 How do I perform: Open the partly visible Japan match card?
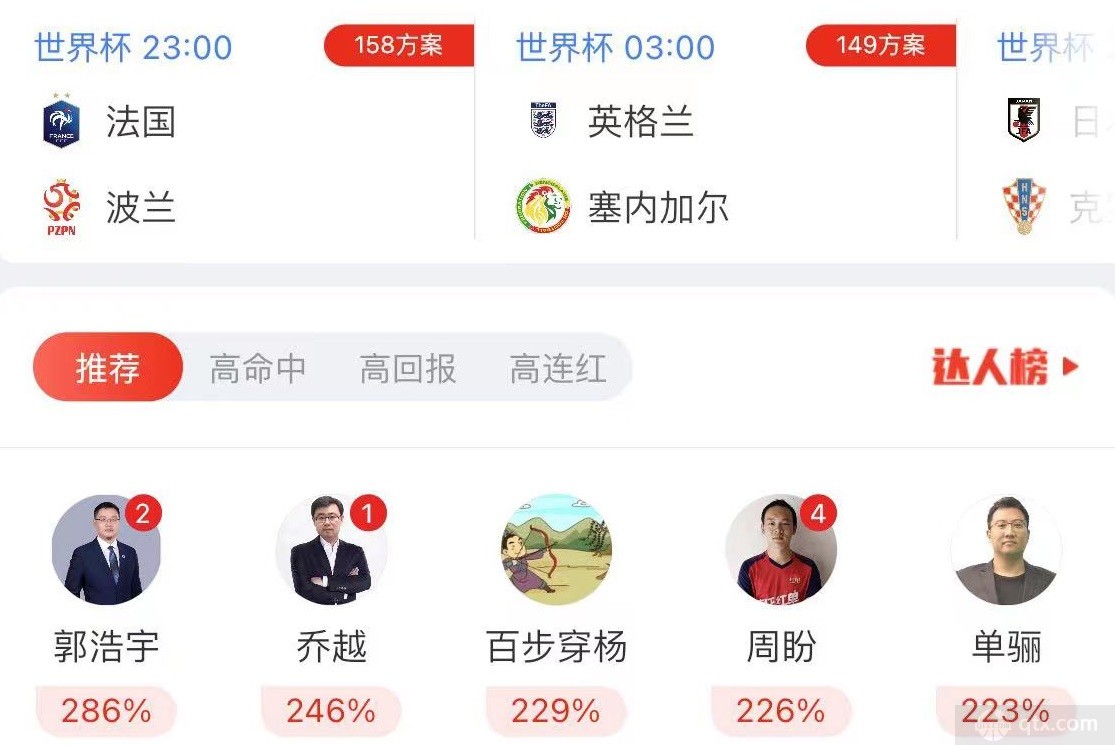click(x=1050, y=150)
